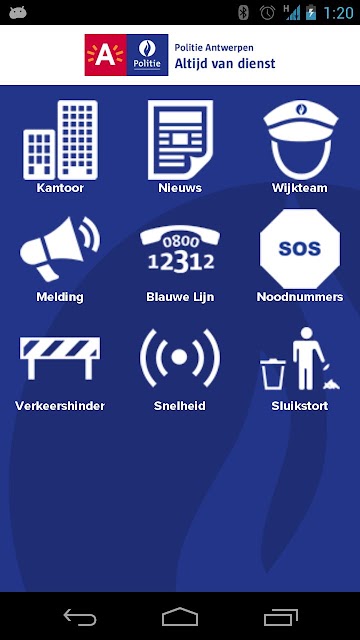
Task: Select the Wijkteam police cap icon
Action: pos(300,140)
